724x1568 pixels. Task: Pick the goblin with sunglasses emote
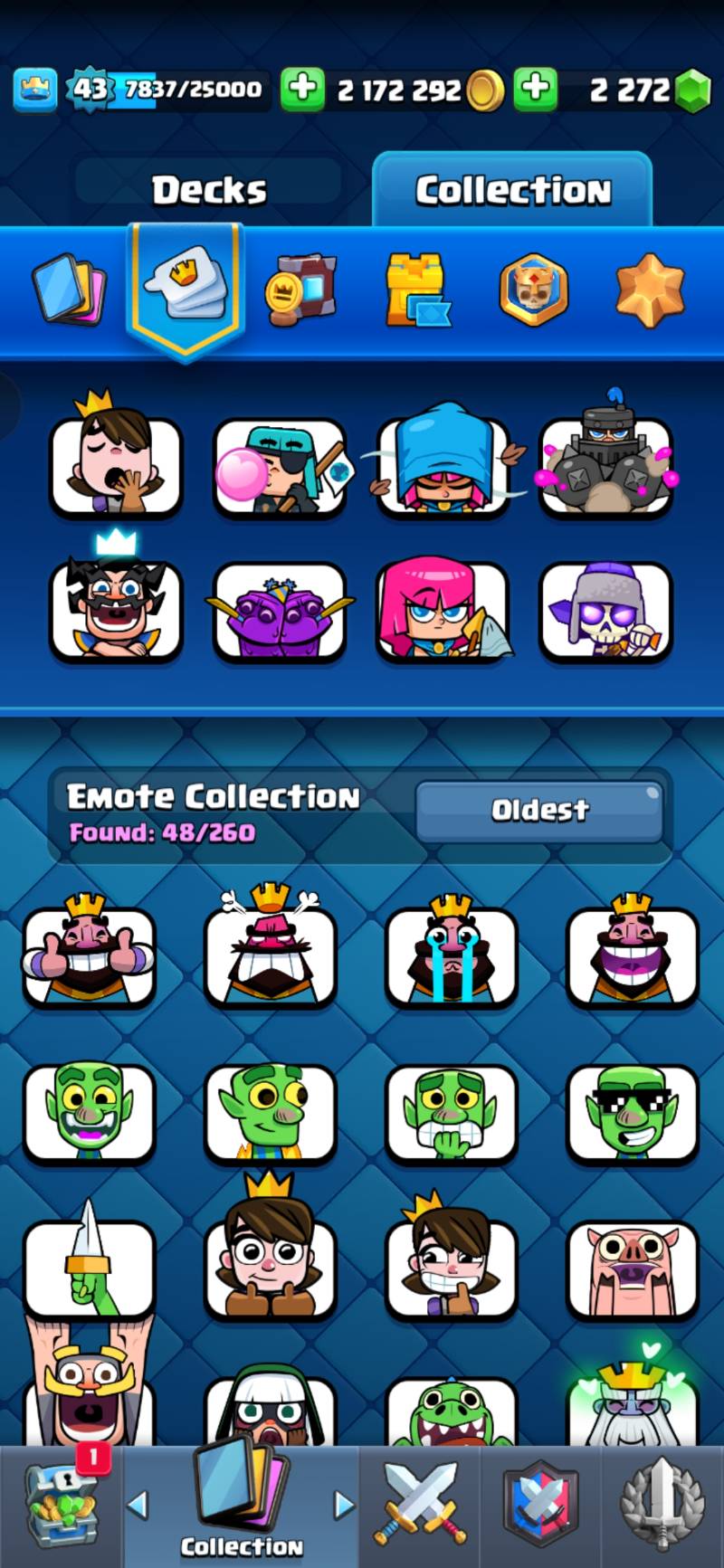click(x=632, y=1113)
